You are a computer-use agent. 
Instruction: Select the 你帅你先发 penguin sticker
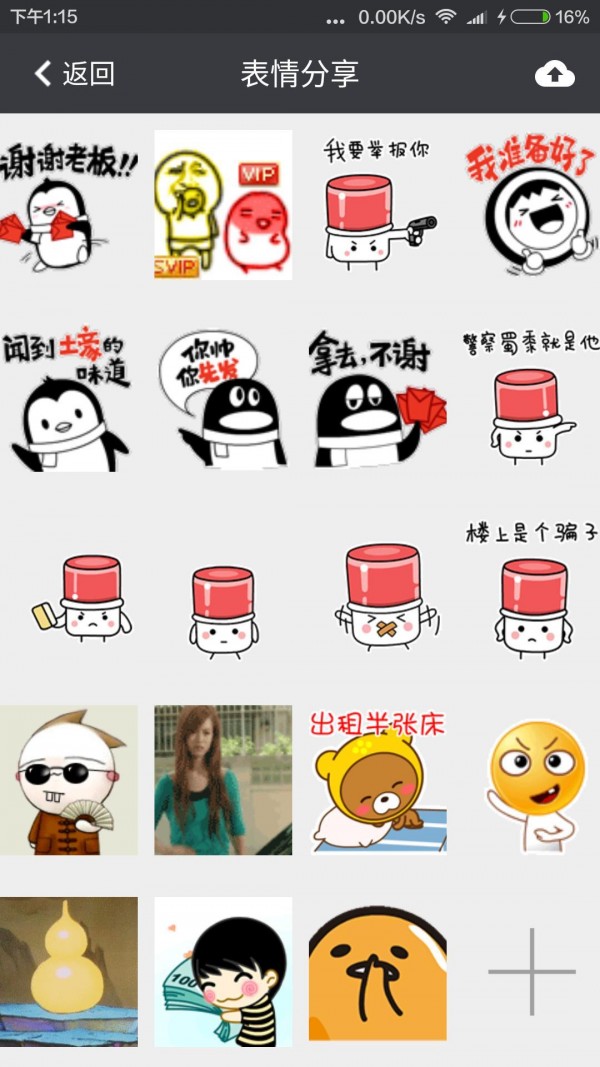click(223, 397)
